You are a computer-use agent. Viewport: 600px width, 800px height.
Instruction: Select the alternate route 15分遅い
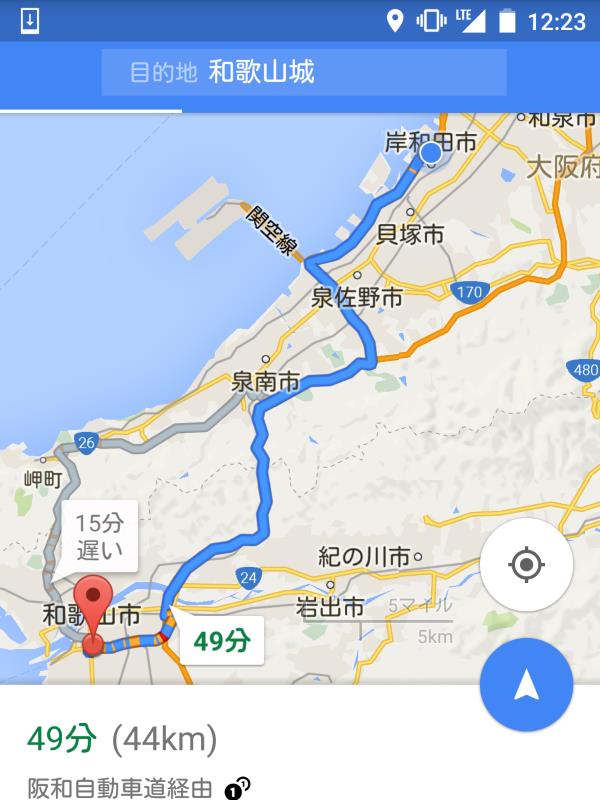pos(100,536)
